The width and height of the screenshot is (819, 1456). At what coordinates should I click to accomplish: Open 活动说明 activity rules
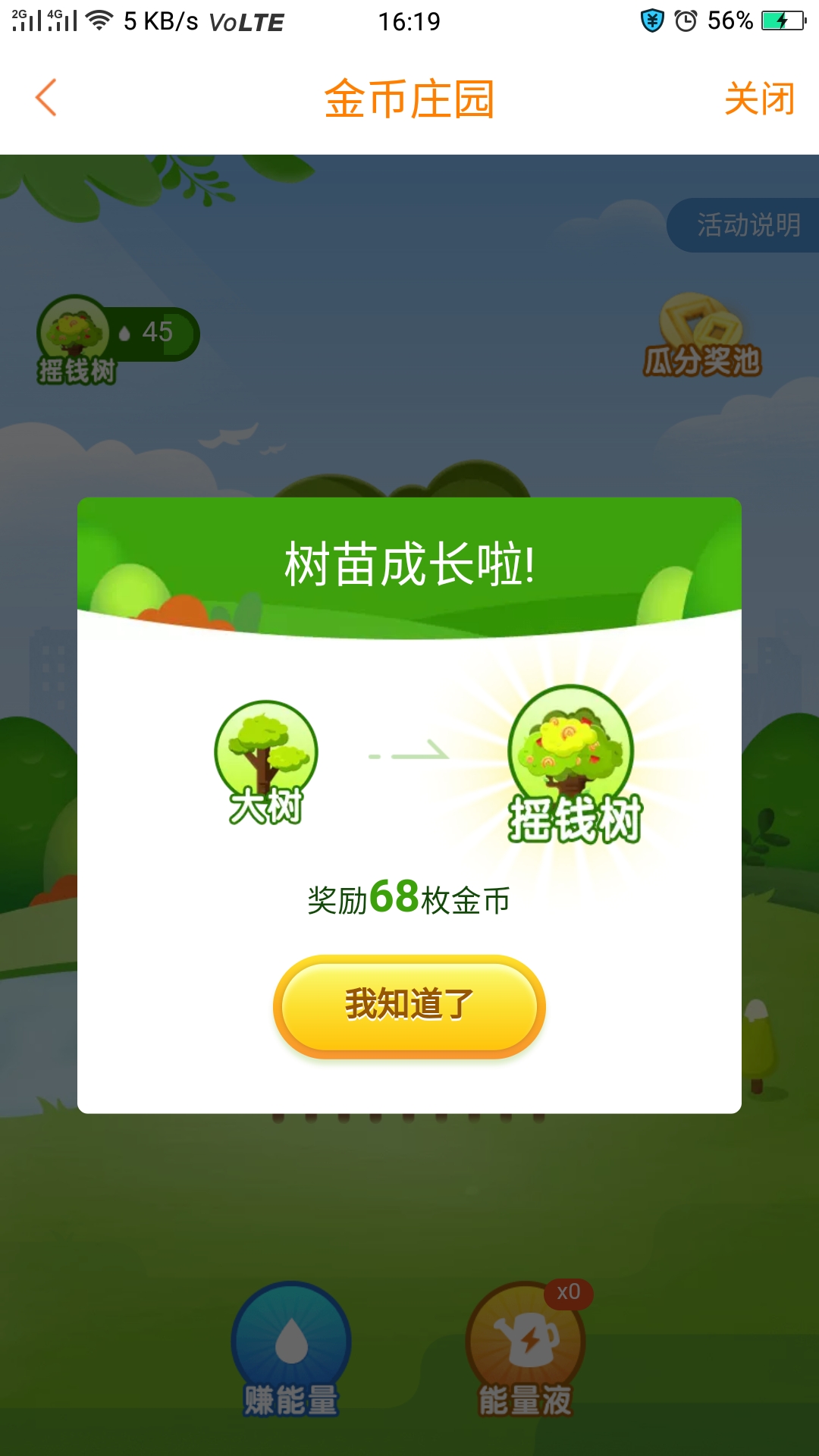tap(747, 225)
